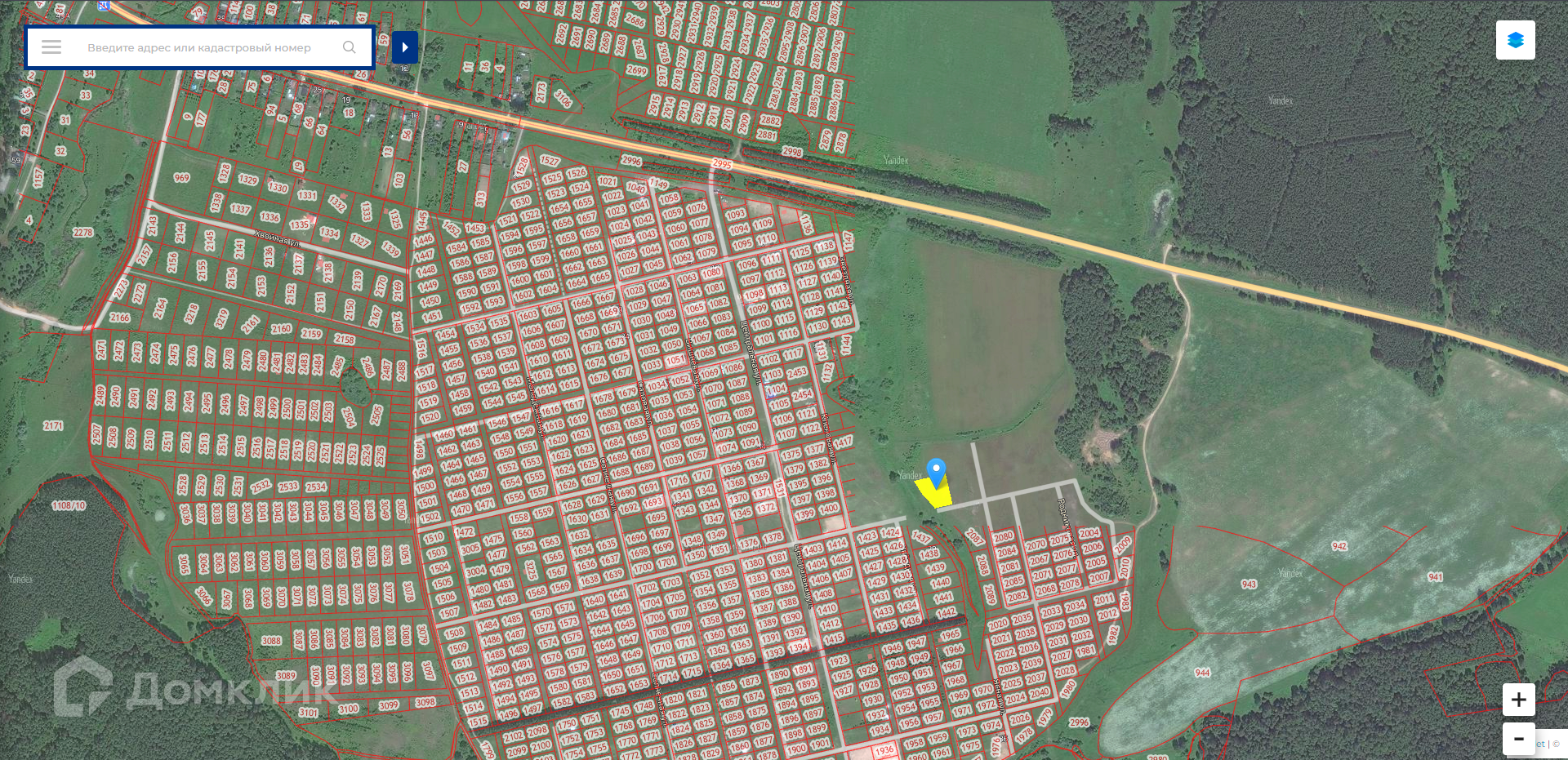Expand the side panel arrow button
The height and width of the screenshot is (760, 1568).
tap(405, 47)
